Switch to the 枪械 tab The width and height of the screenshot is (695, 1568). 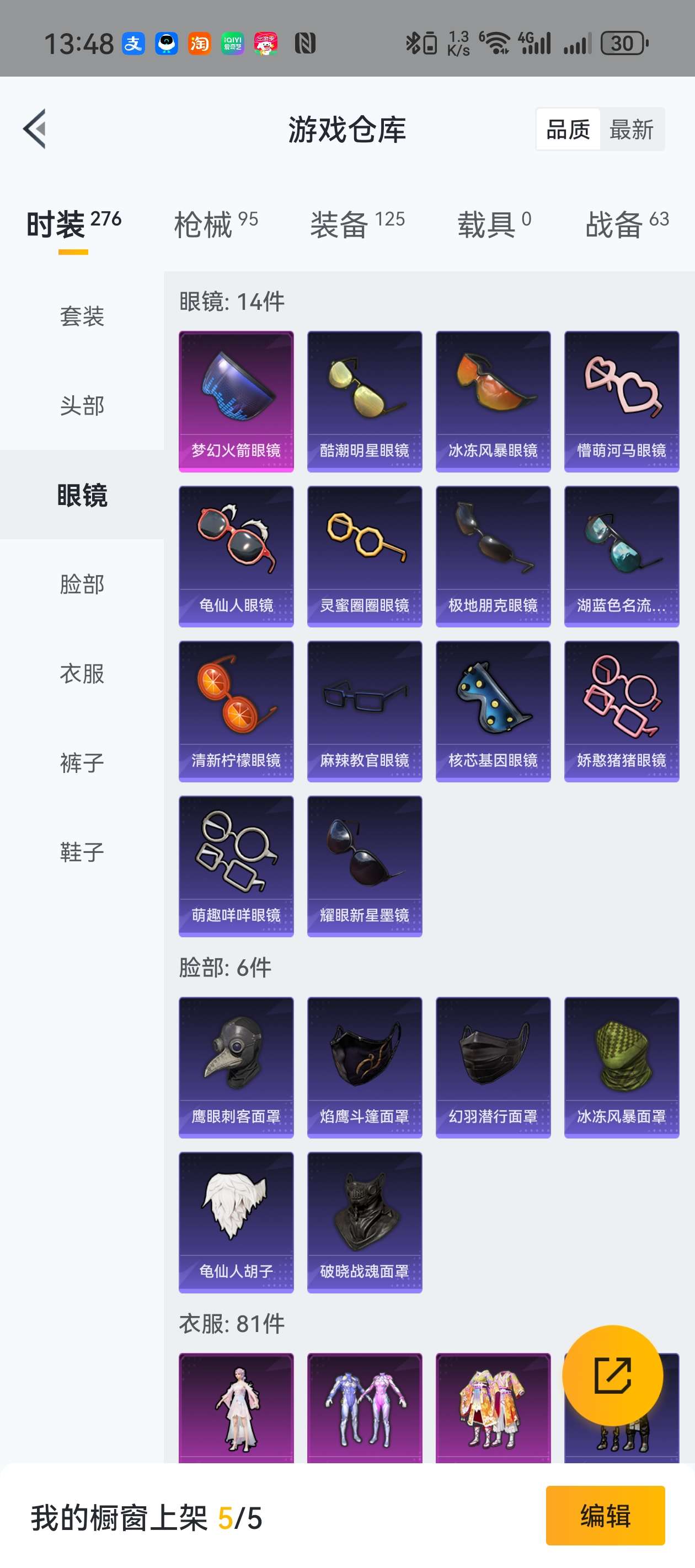[x=216, y=224]
